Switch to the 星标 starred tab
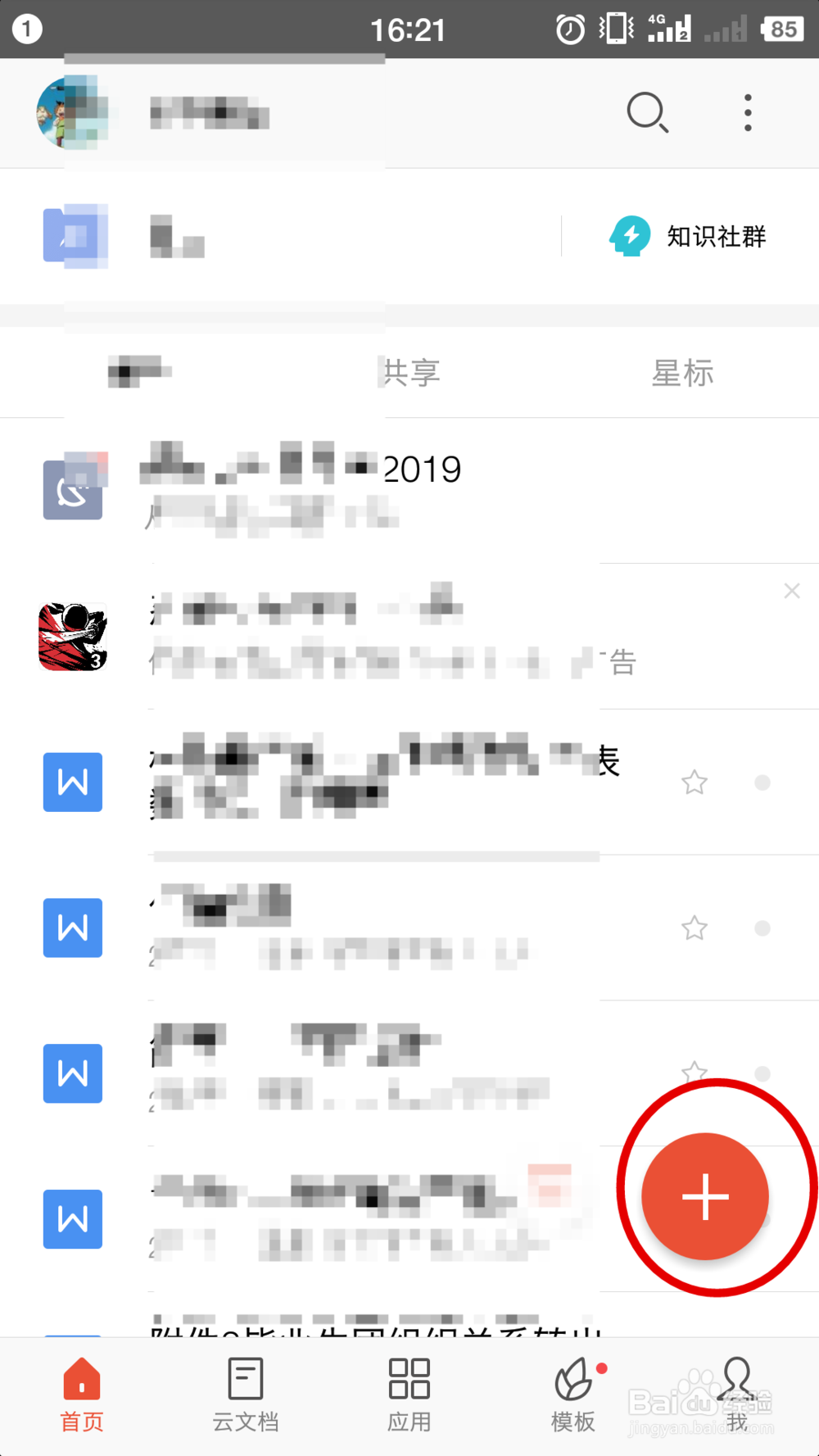This screenshot has width=819, height=1456. (x=683, y=373)
